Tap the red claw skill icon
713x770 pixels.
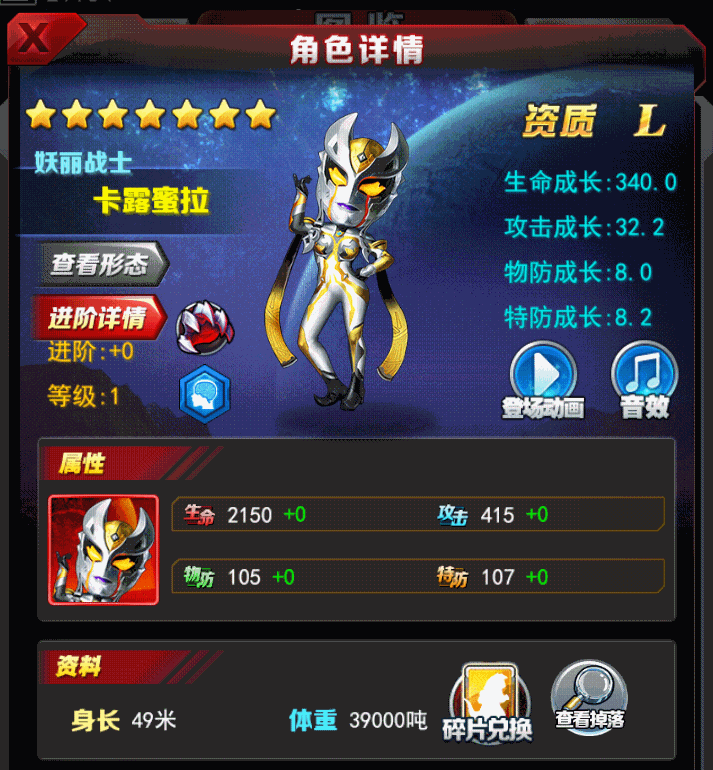[x=204, y=325]
